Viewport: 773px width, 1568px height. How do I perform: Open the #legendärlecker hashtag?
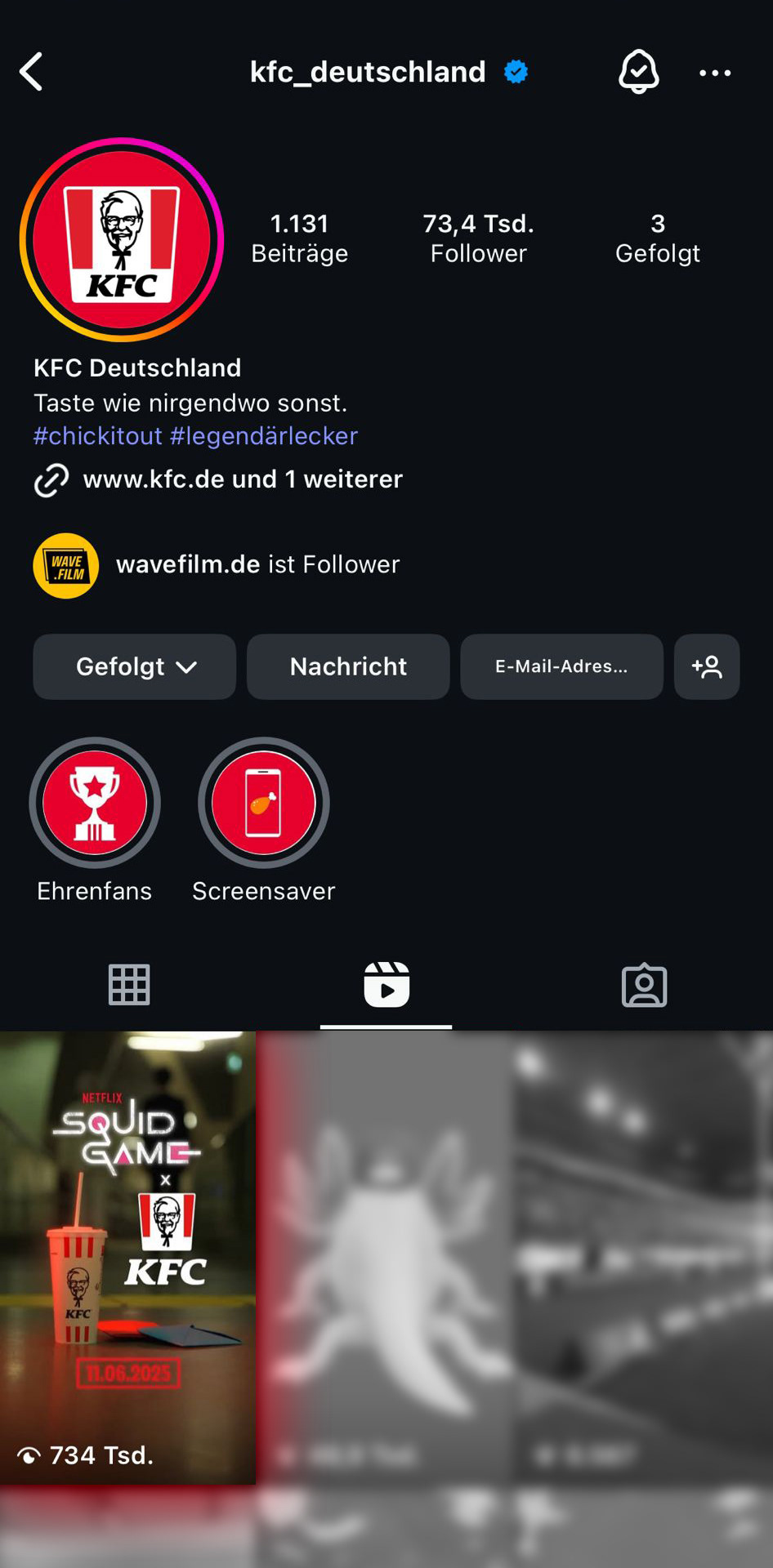click(x=264, y=436)
